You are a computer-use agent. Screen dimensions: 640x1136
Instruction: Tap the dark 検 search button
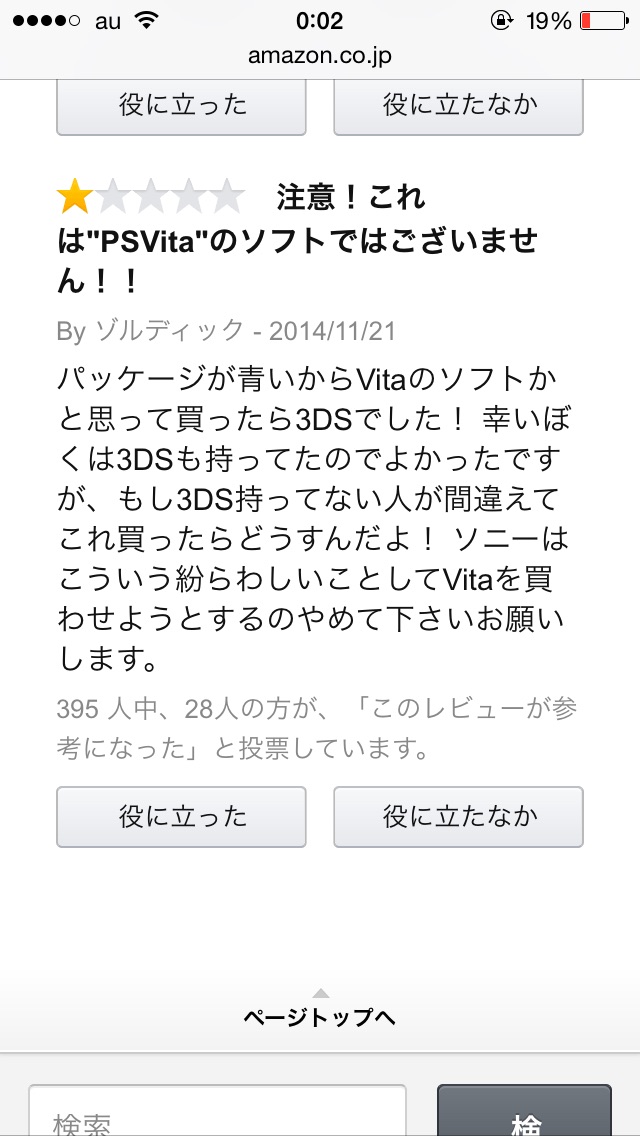coord(524,1110)
